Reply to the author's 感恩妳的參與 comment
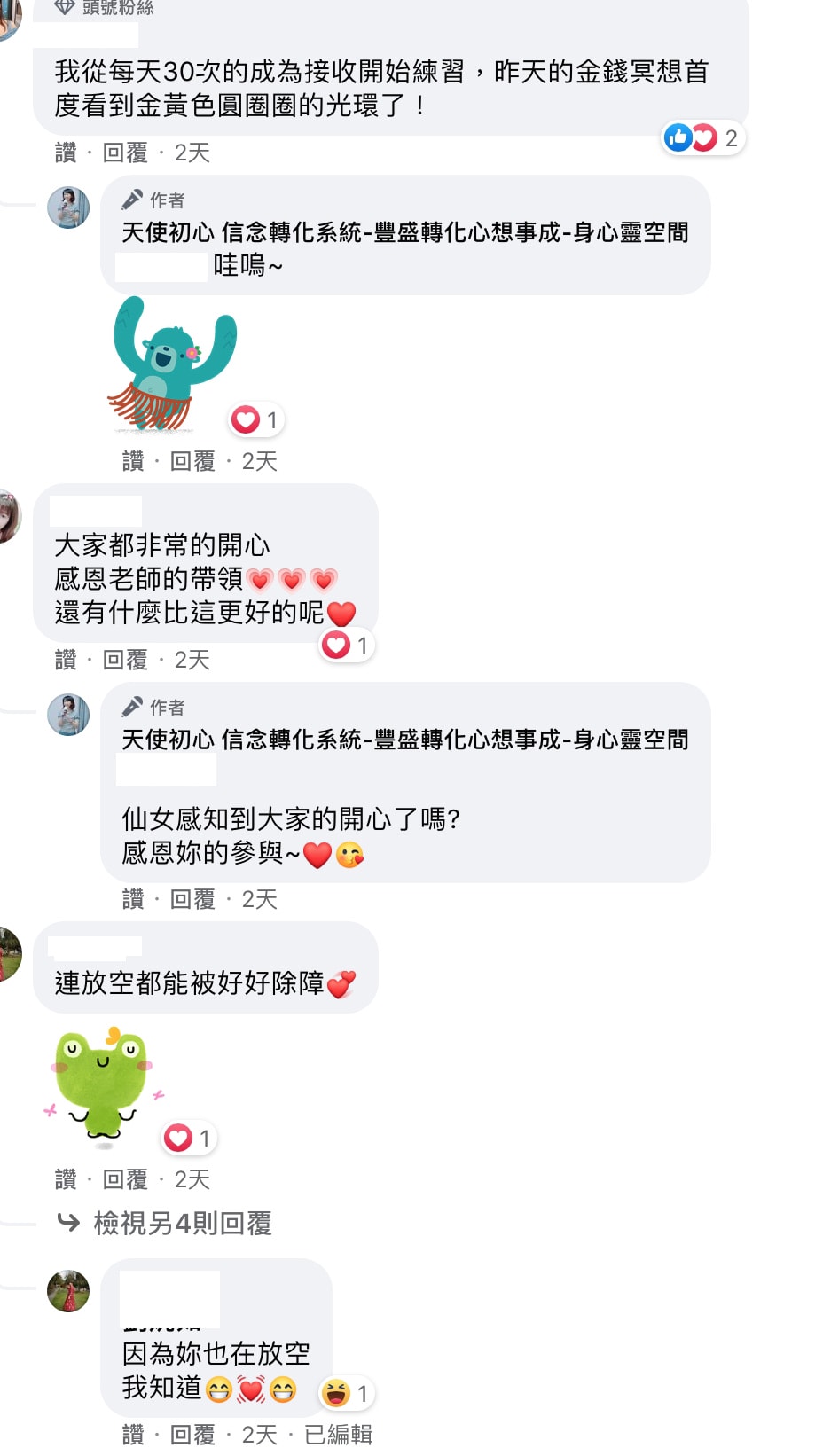The image size is (823, 1456). pos(192,900)
